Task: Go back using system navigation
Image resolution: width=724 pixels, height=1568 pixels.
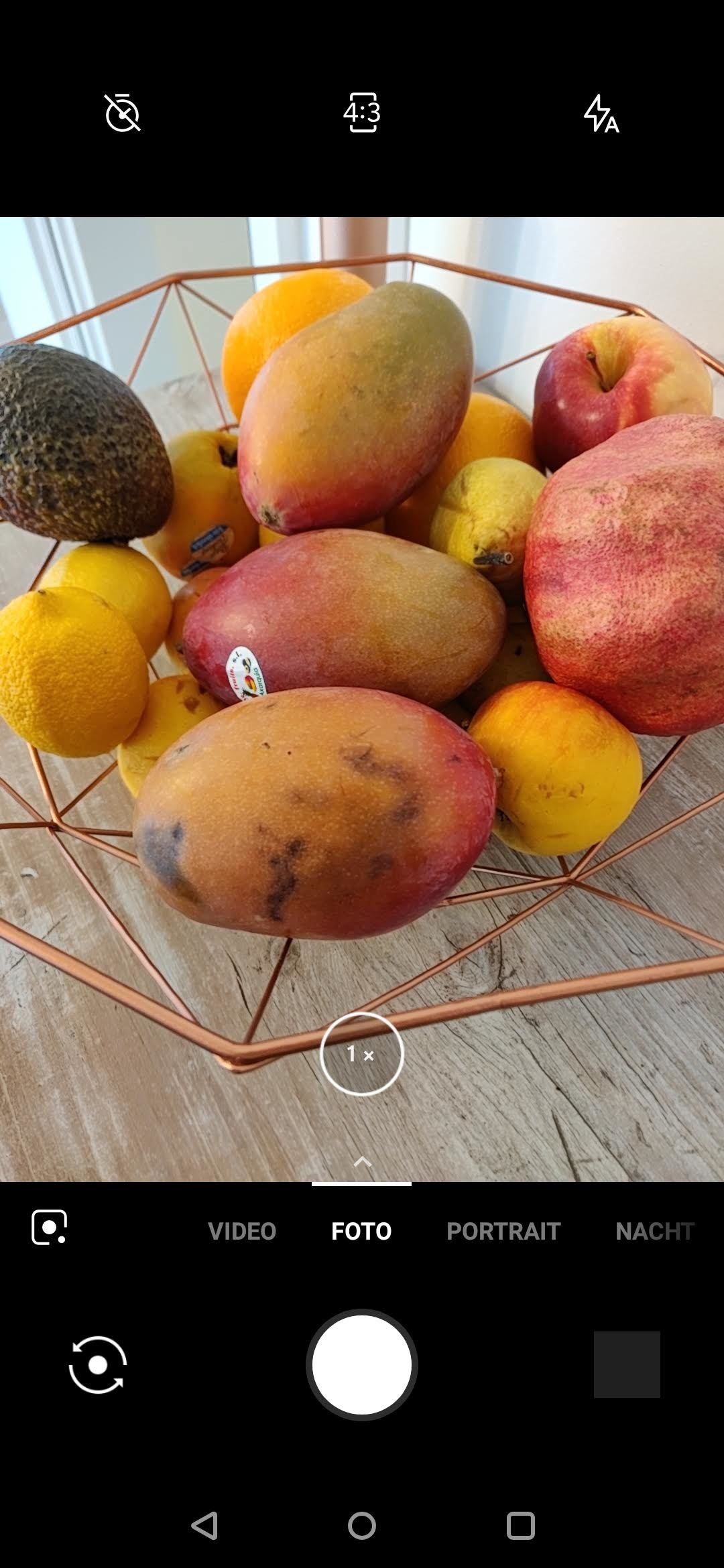Action: pos(204,1526)
